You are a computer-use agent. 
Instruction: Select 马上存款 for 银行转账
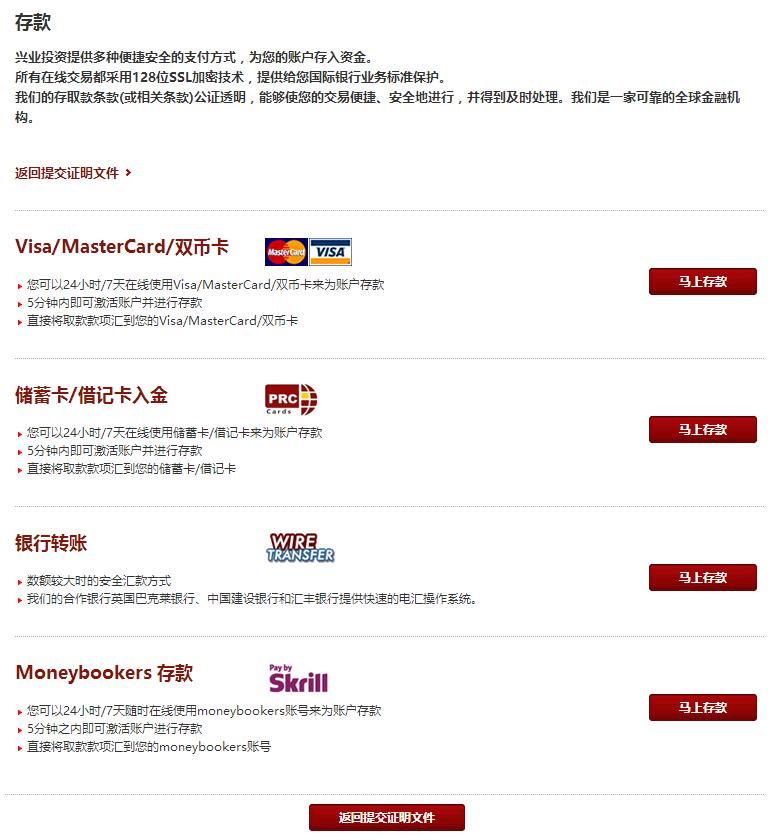(x=702, y=578)
